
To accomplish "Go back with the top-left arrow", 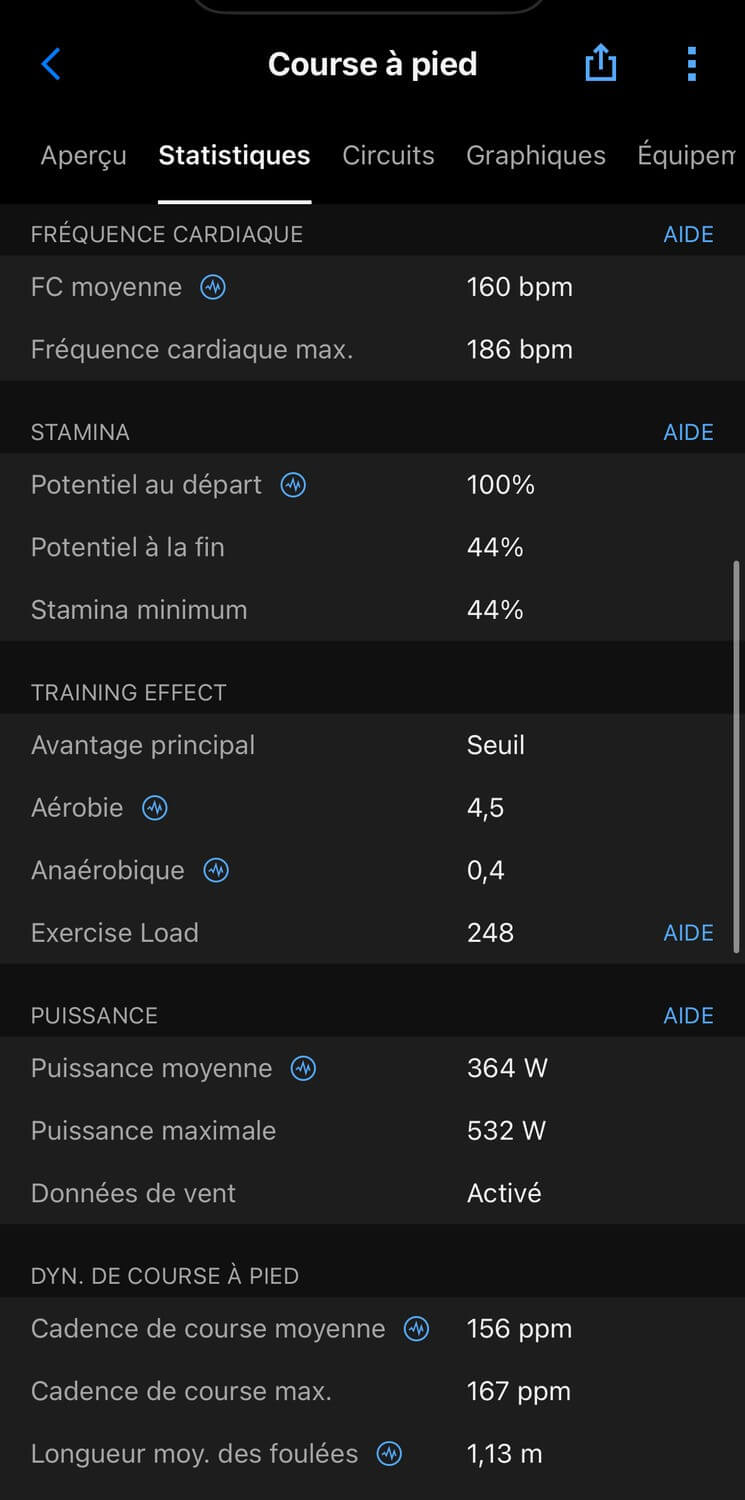I will coord(51,65).
